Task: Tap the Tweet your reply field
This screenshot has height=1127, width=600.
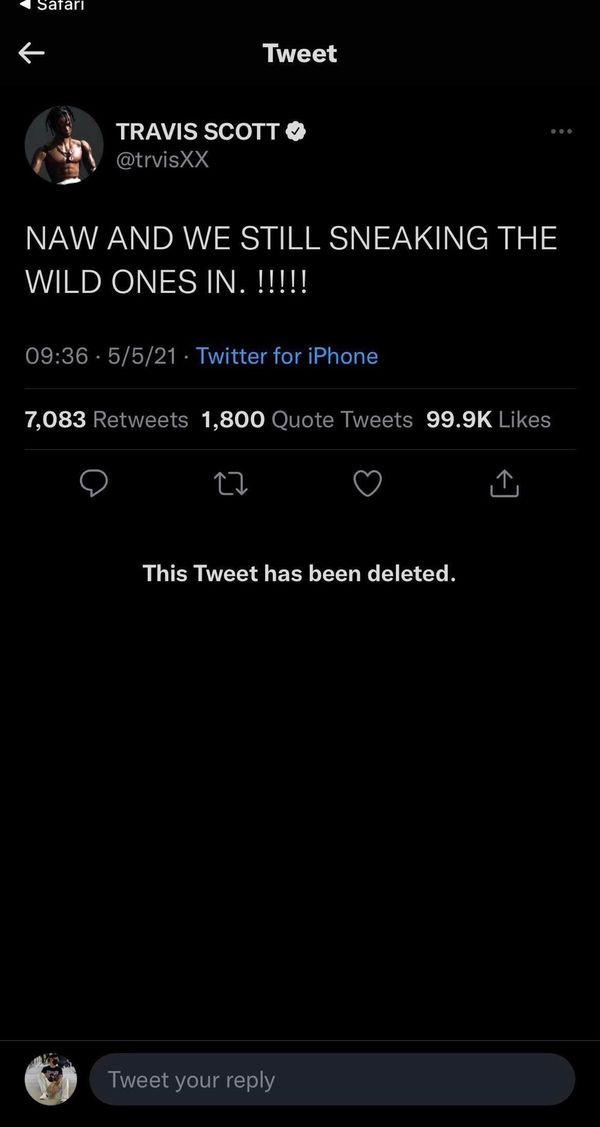Action: [x=332, y=1080]
